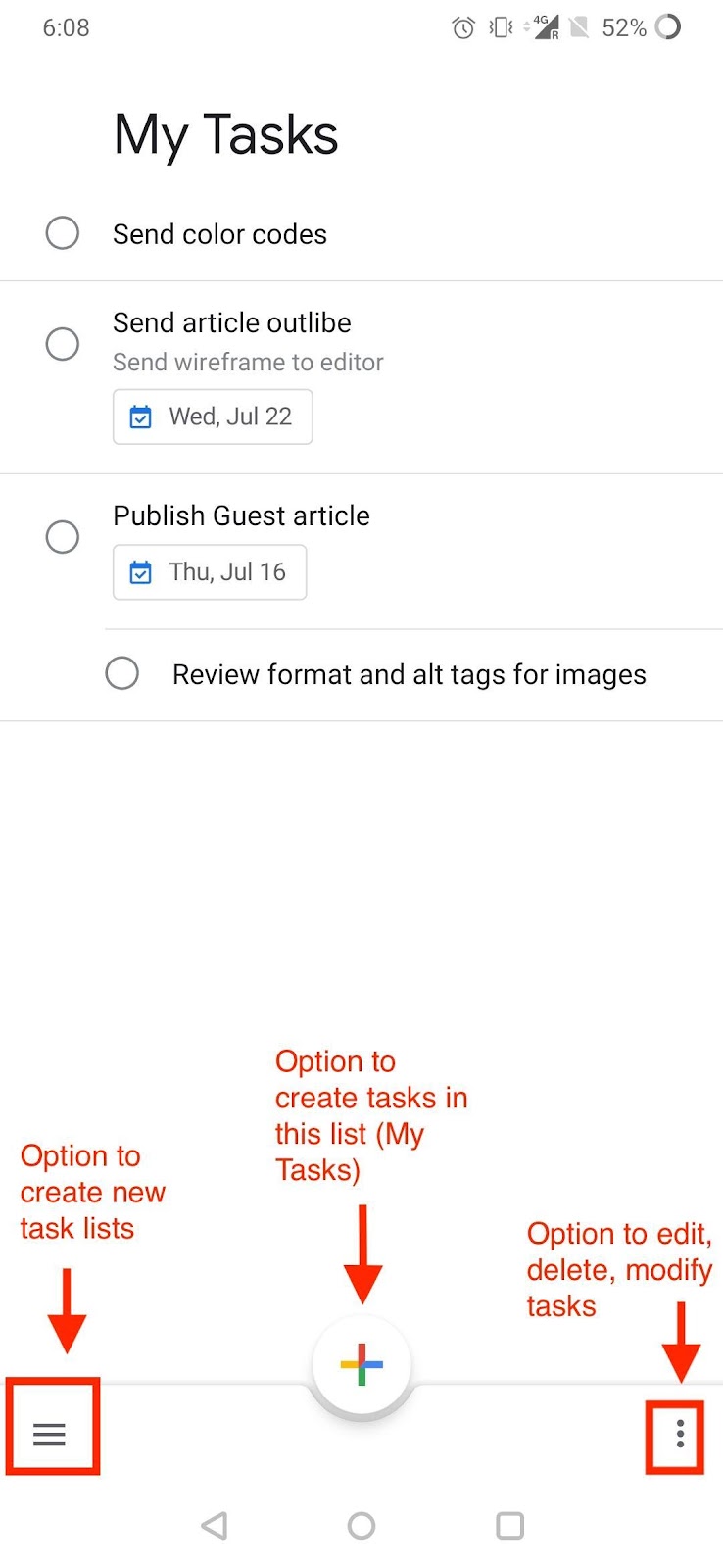The width and height of the screenshot is (723, 1568).
Task: Mark Send color codes as complete
Action: click(x=63, y=233)
